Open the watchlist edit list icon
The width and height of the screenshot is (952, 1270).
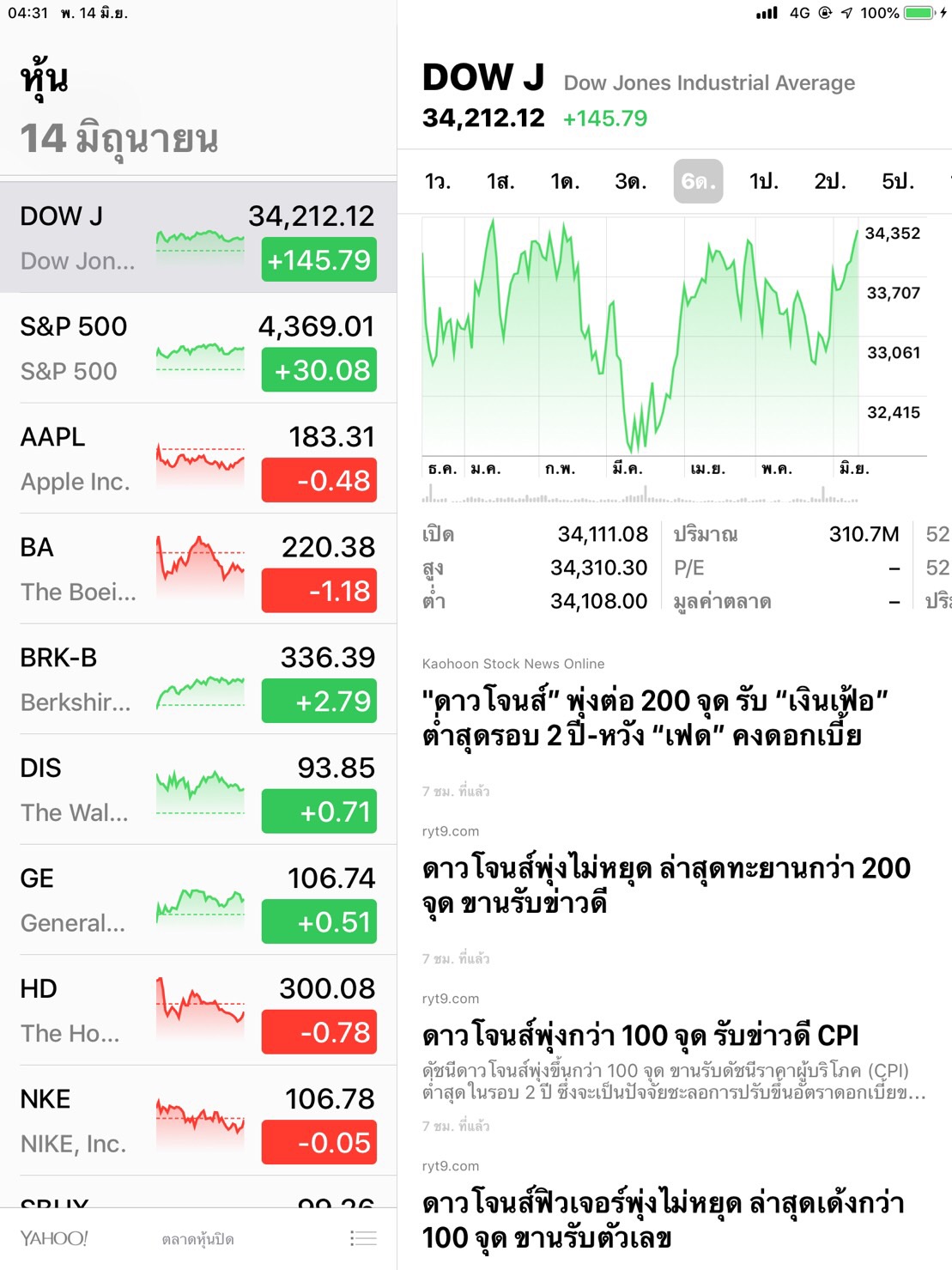(x=363, y=1238)
